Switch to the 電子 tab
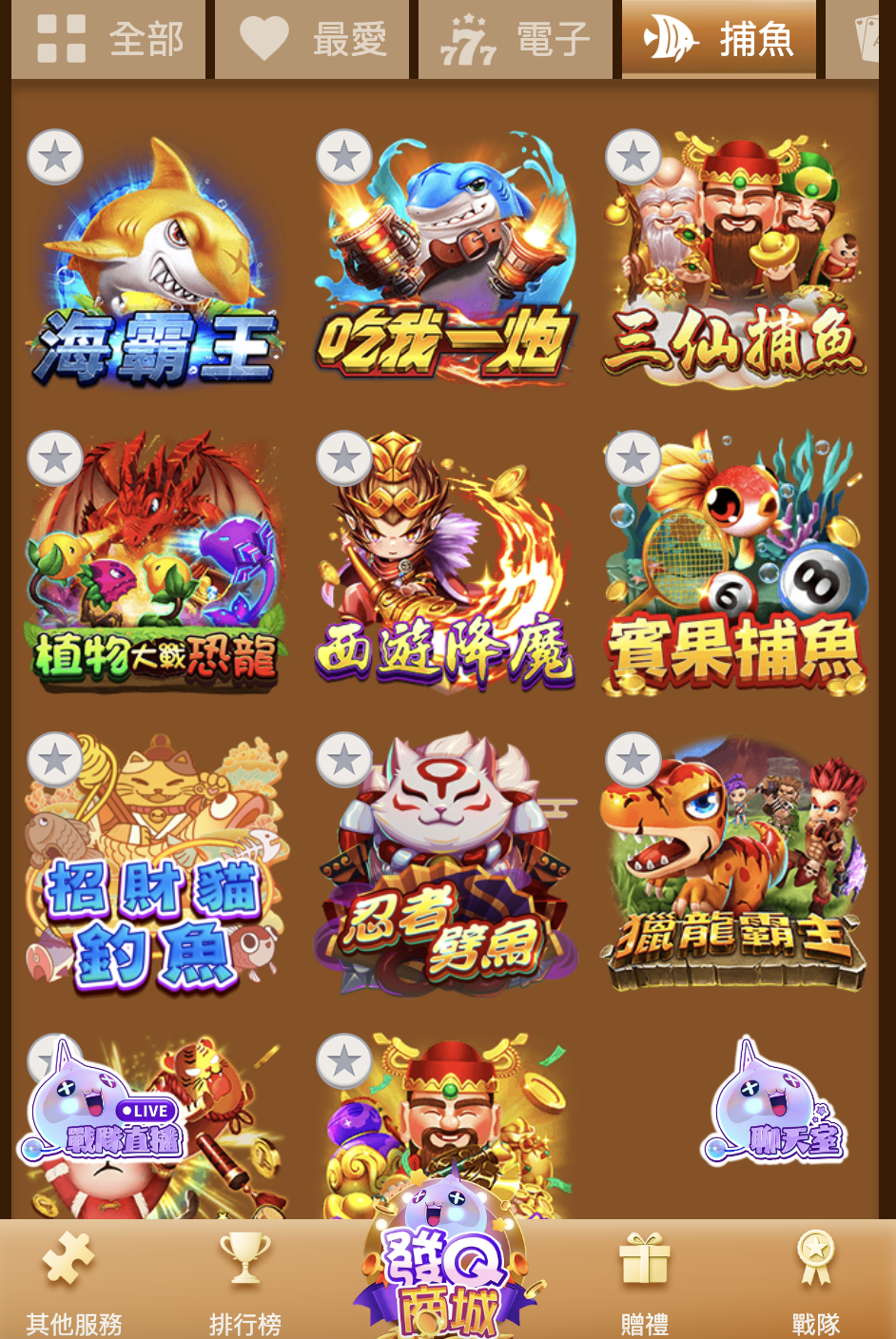This screenshot has height=1339, width=896. pyautogui.click(x=516, y=39)
